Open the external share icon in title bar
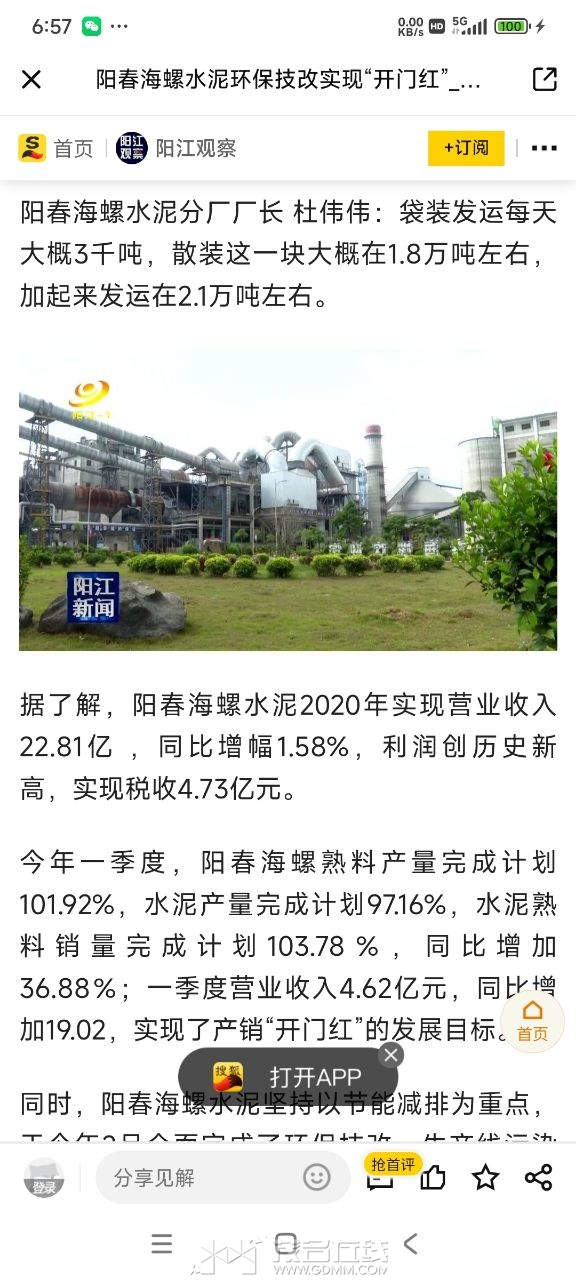 click(x=544, y=79)
